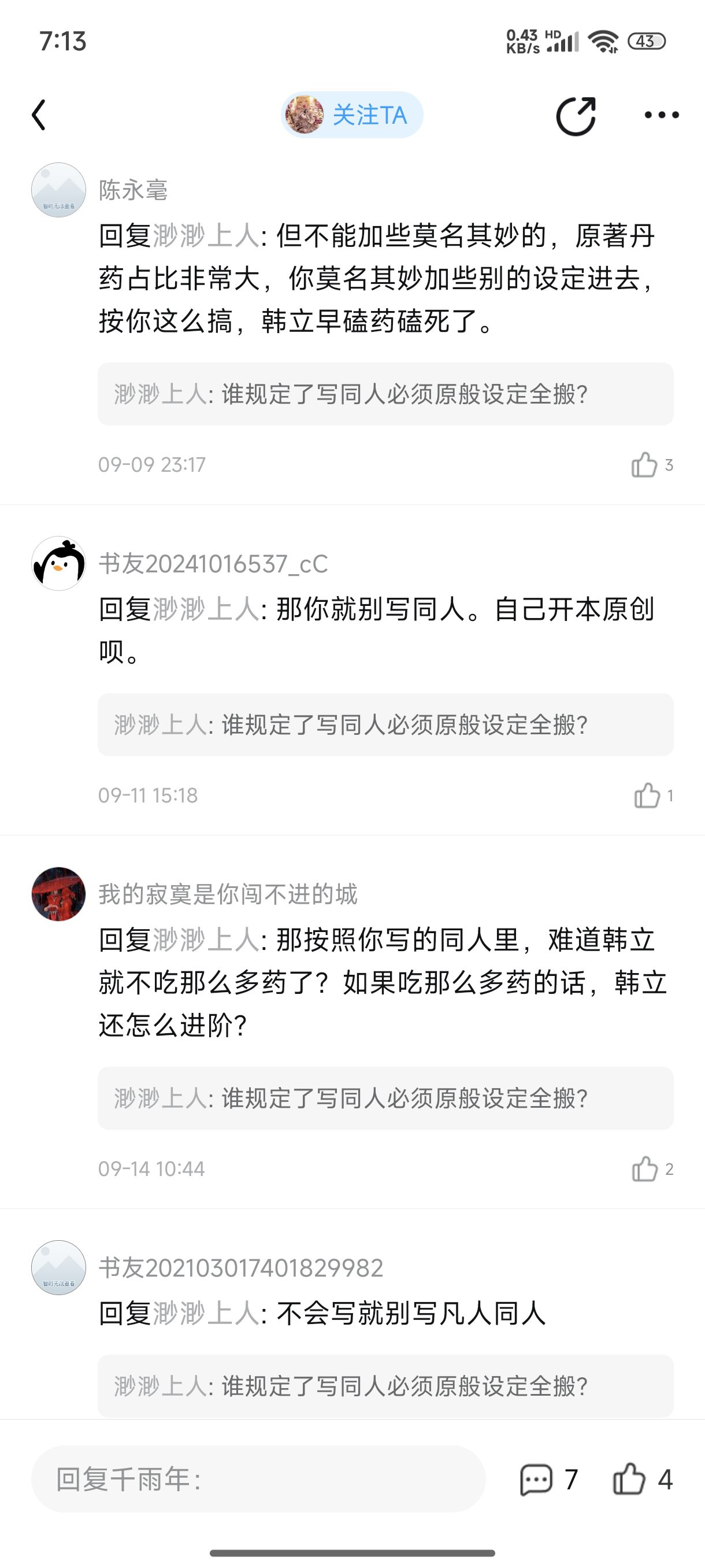Like 陈永毫's reply

(x=645, y=465)
